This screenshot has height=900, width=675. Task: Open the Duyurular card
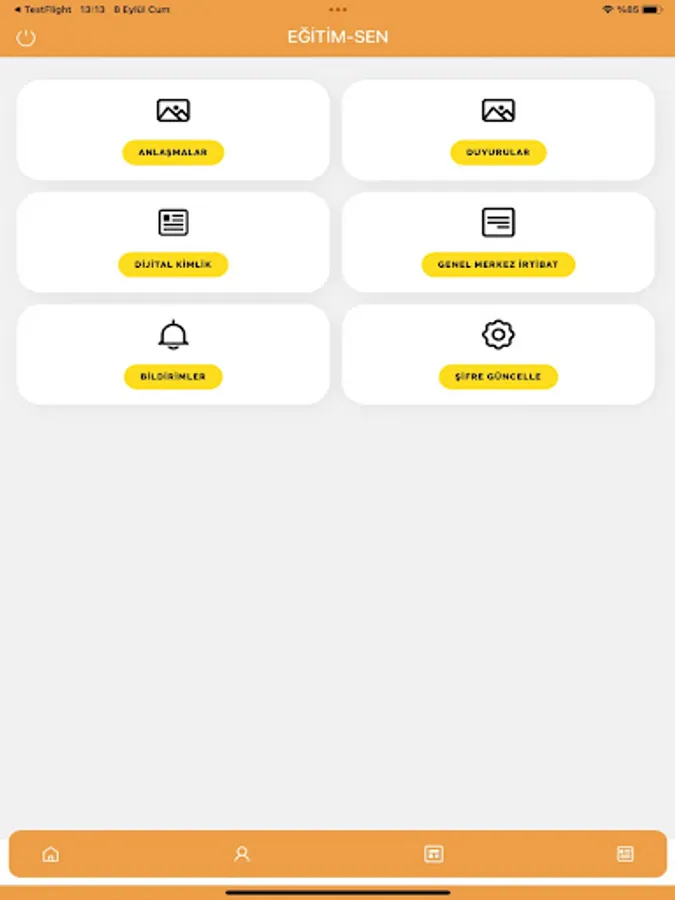pyautogui.click(x=498, y=130)
